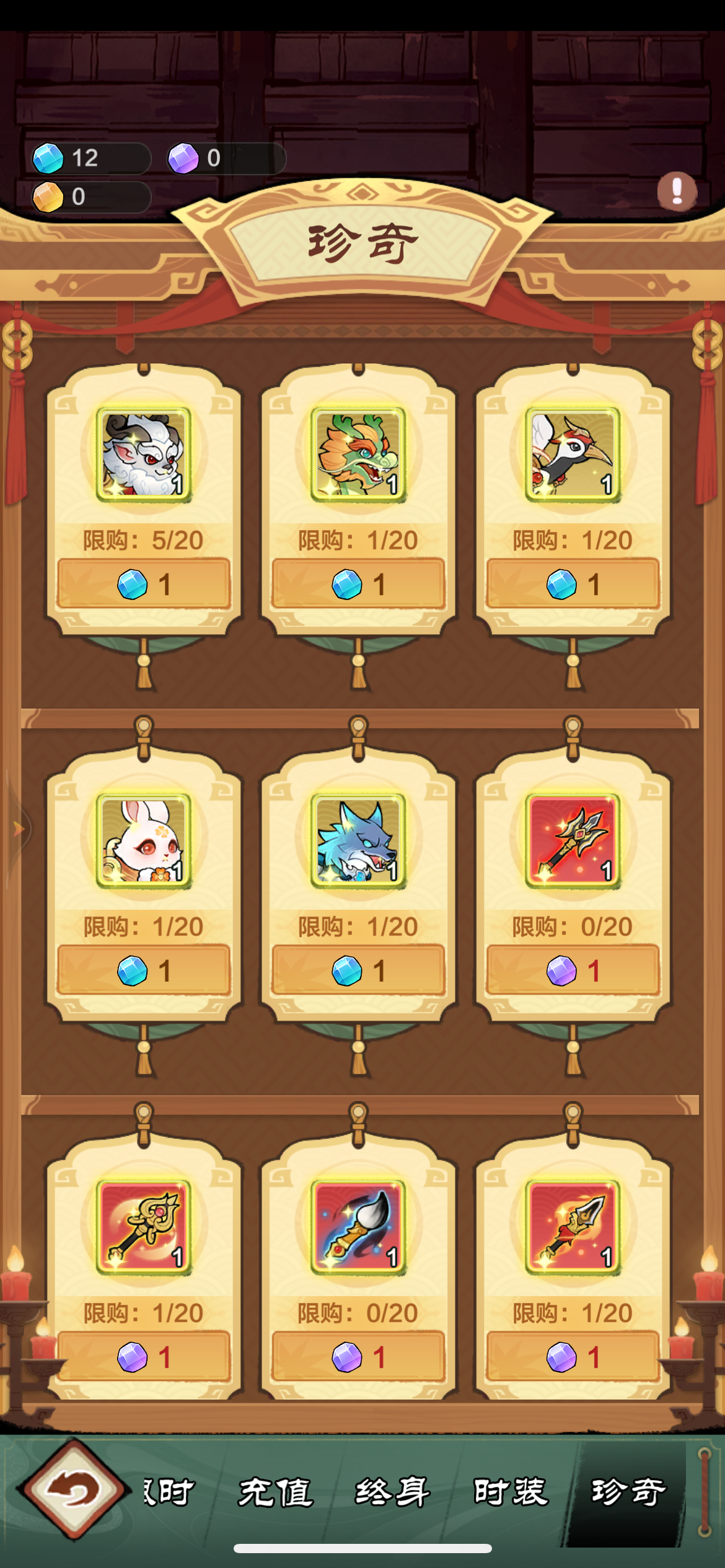725x1568 pixels.
Task: Buy the white horned beast for 1 gem
Action: coord(143,585)
